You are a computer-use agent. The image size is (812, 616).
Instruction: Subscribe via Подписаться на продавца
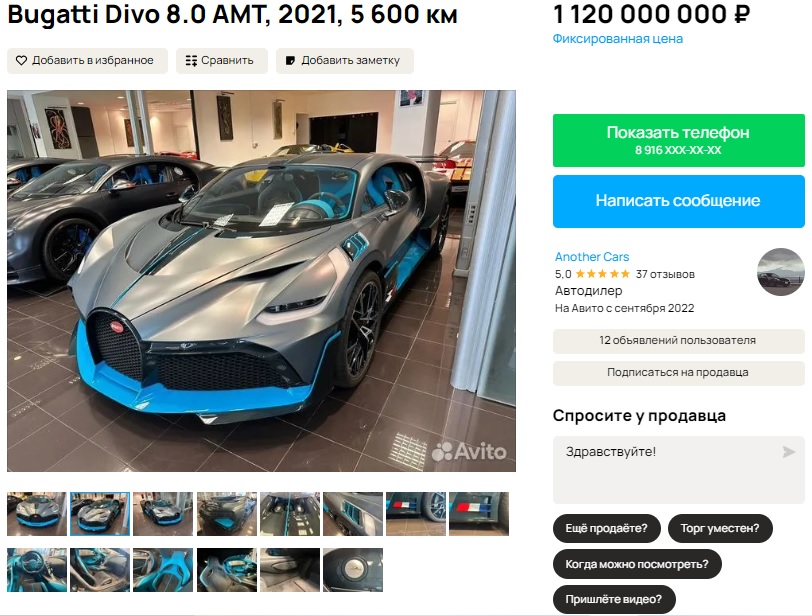coord(677,373)
